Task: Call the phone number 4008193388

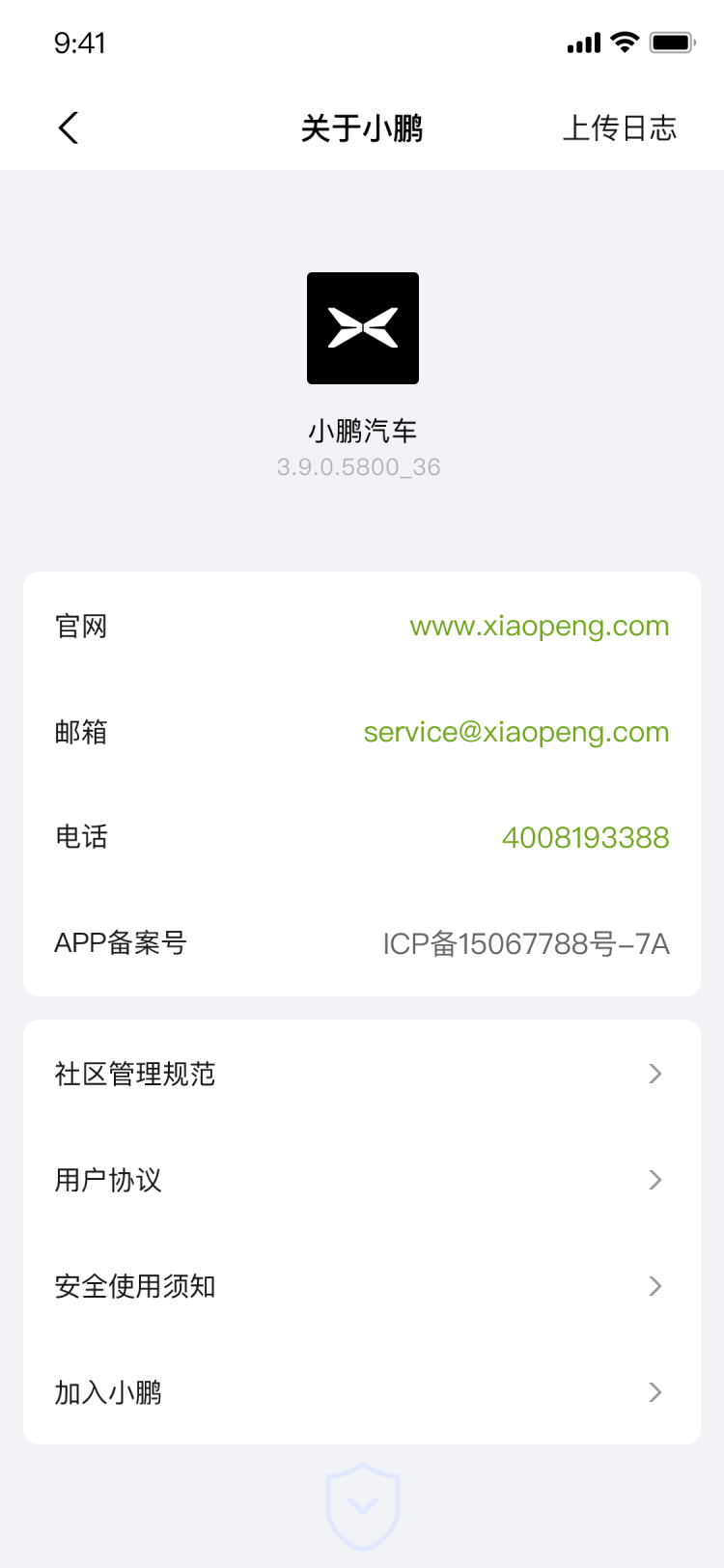Action: (x=586, y=837)
